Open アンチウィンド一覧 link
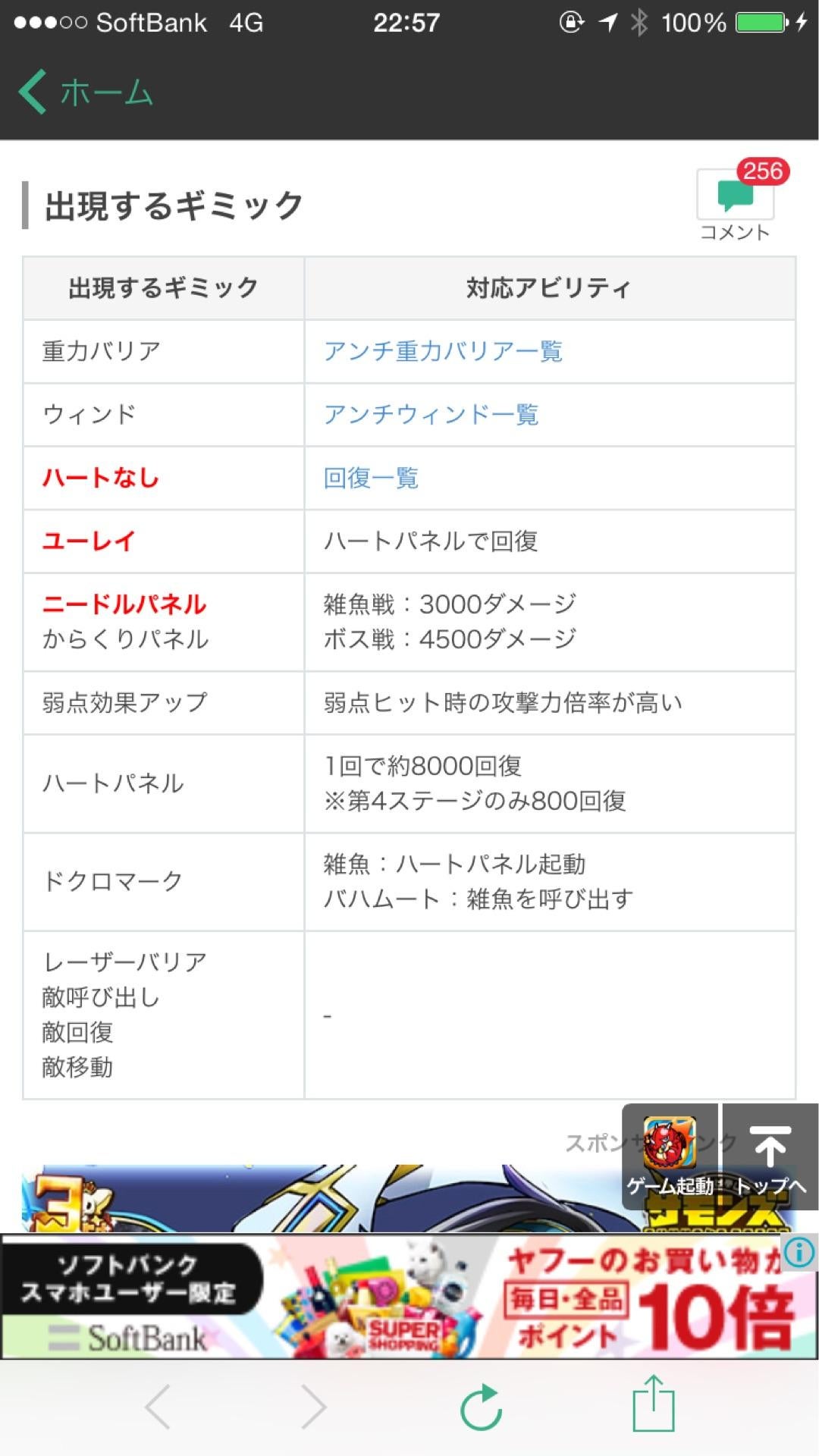 pos(431,415)
